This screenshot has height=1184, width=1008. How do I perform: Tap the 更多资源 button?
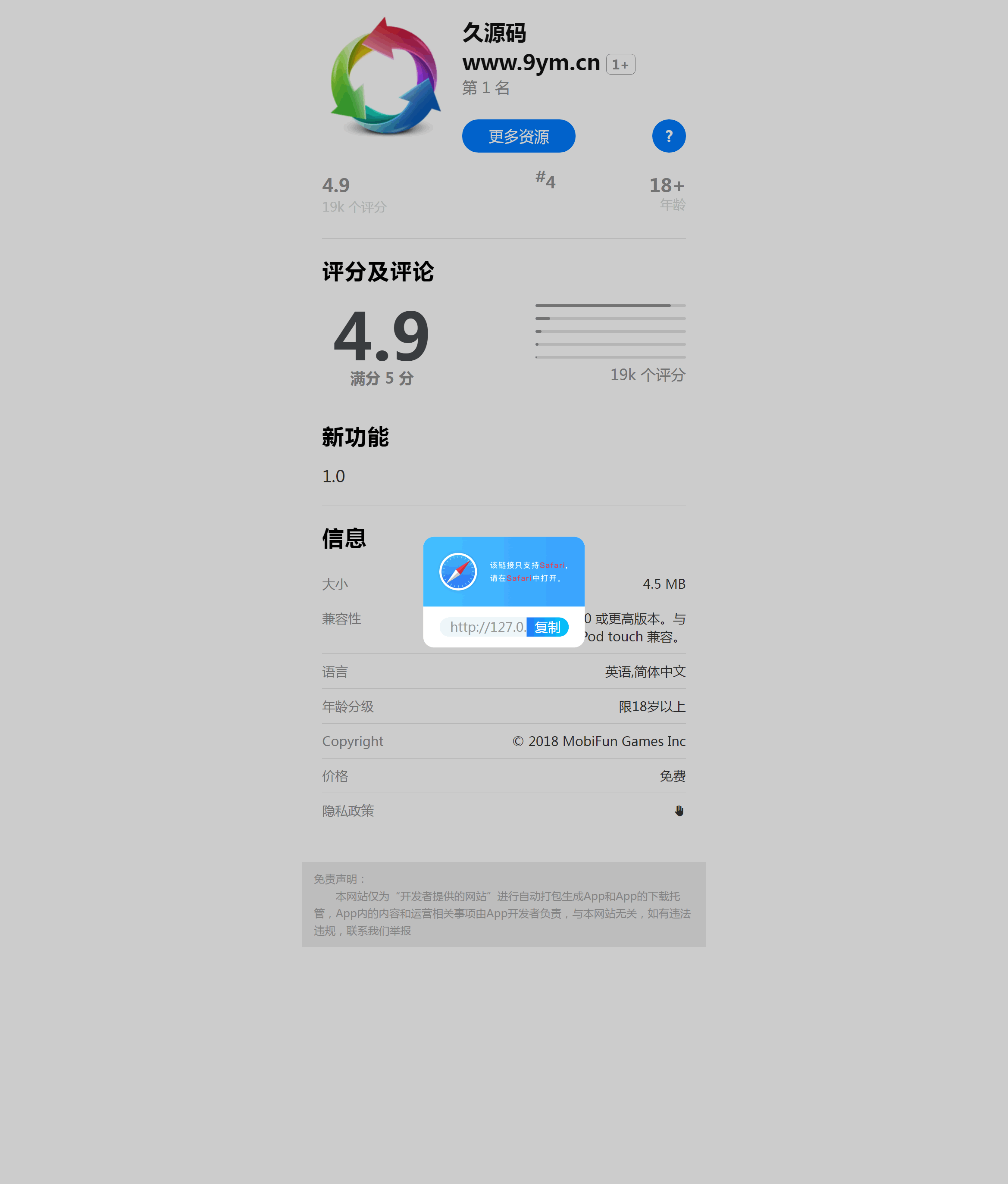pos(518,136)
